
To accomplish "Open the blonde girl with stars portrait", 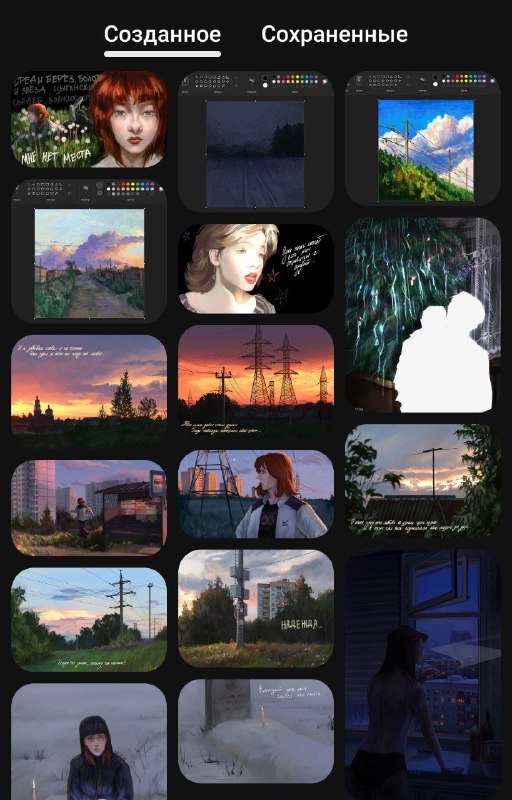I will point(256,268).
